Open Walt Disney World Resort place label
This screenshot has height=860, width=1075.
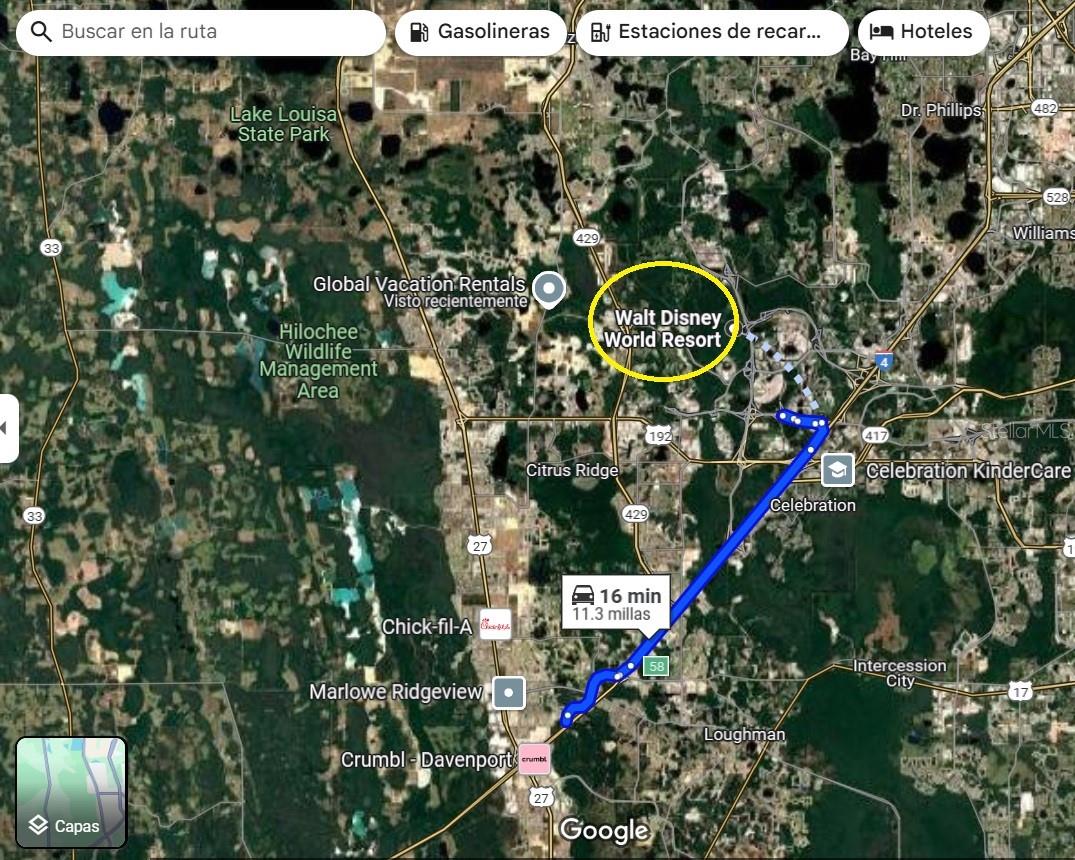click(667, 328)
